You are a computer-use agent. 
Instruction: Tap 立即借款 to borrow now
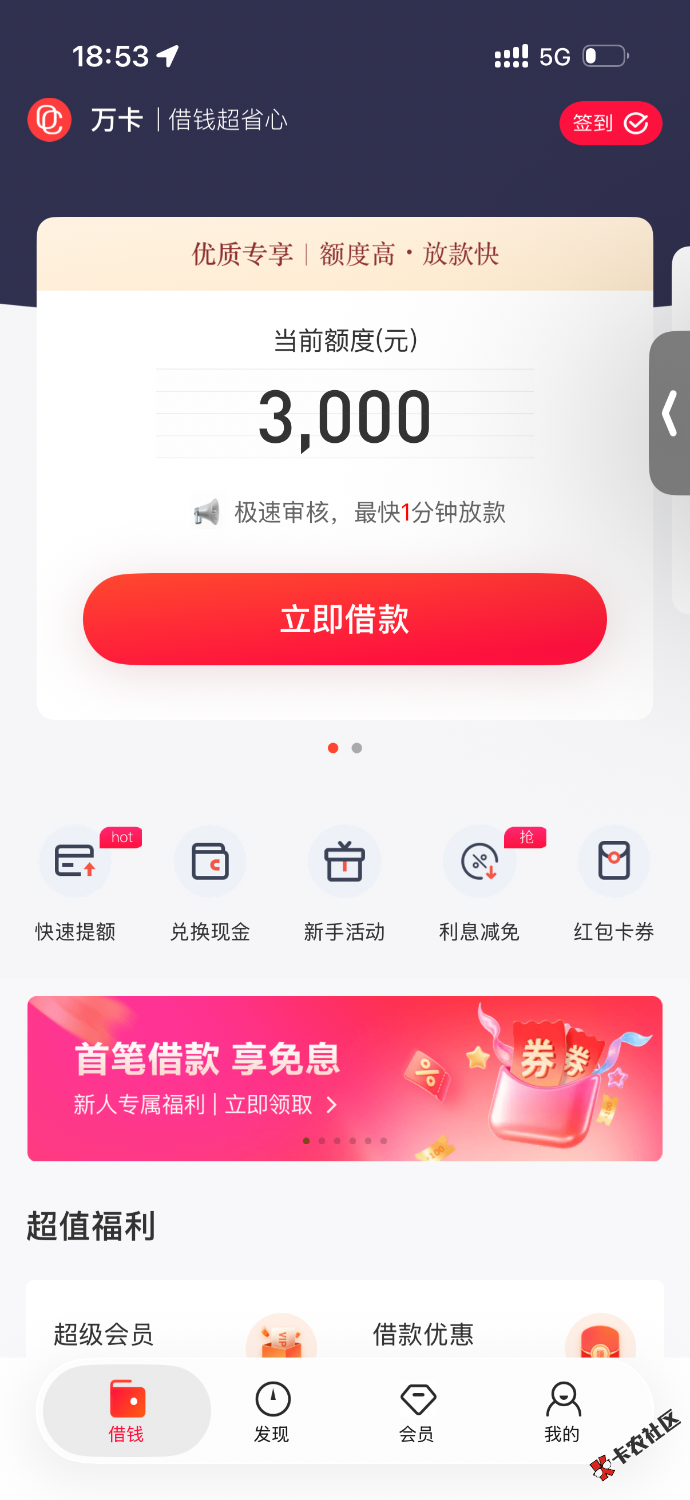tap(345, 619)
